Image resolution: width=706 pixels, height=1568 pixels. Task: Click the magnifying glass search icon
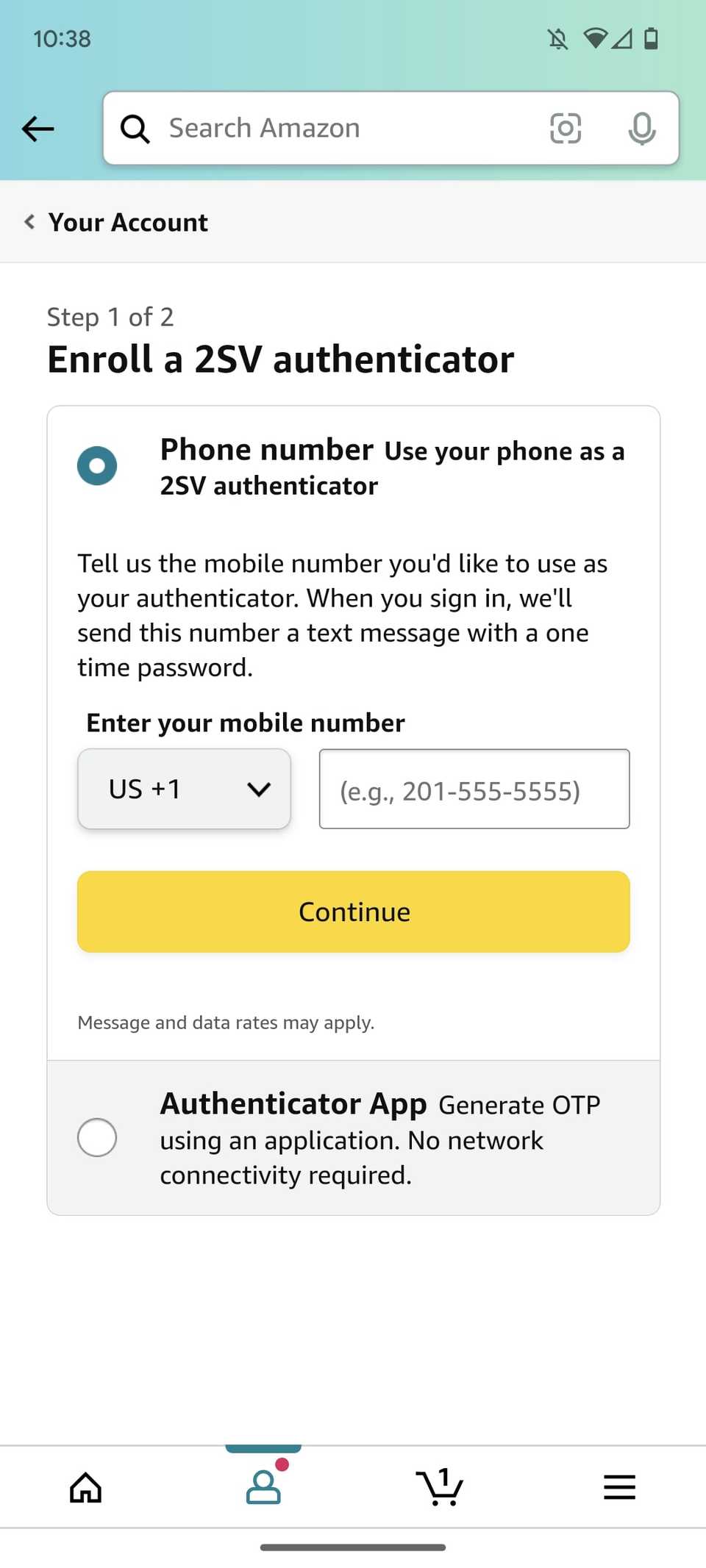click(x=135, y=128)
